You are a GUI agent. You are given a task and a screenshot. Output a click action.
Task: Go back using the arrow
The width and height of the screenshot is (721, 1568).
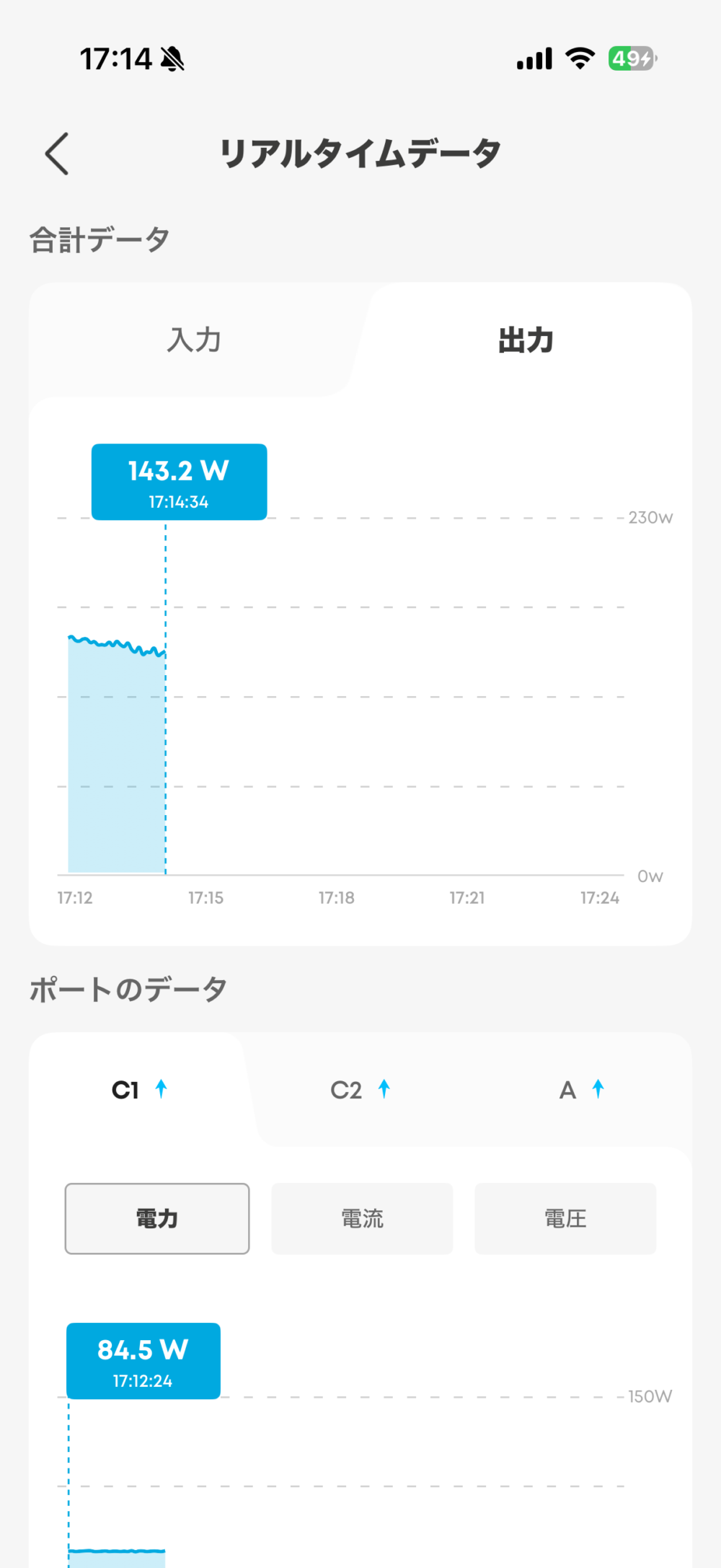point(57,154)
